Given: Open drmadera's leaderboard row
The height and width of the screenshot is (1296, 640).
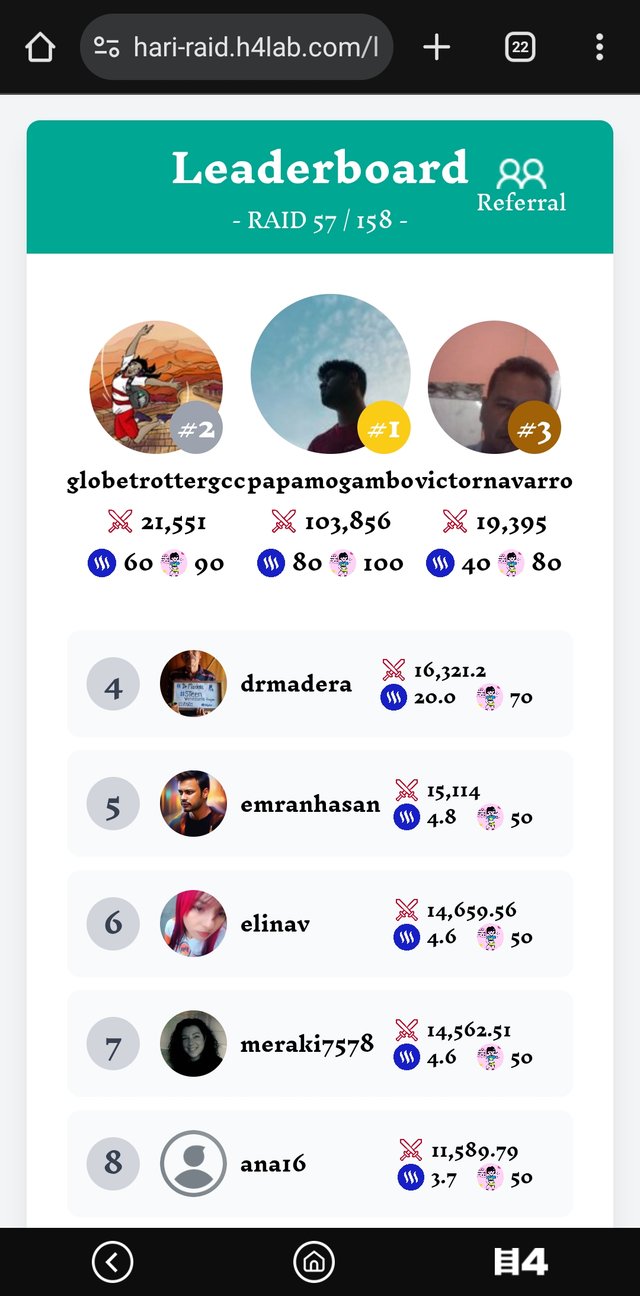Looking at the screenshot, I should [320, 684].
